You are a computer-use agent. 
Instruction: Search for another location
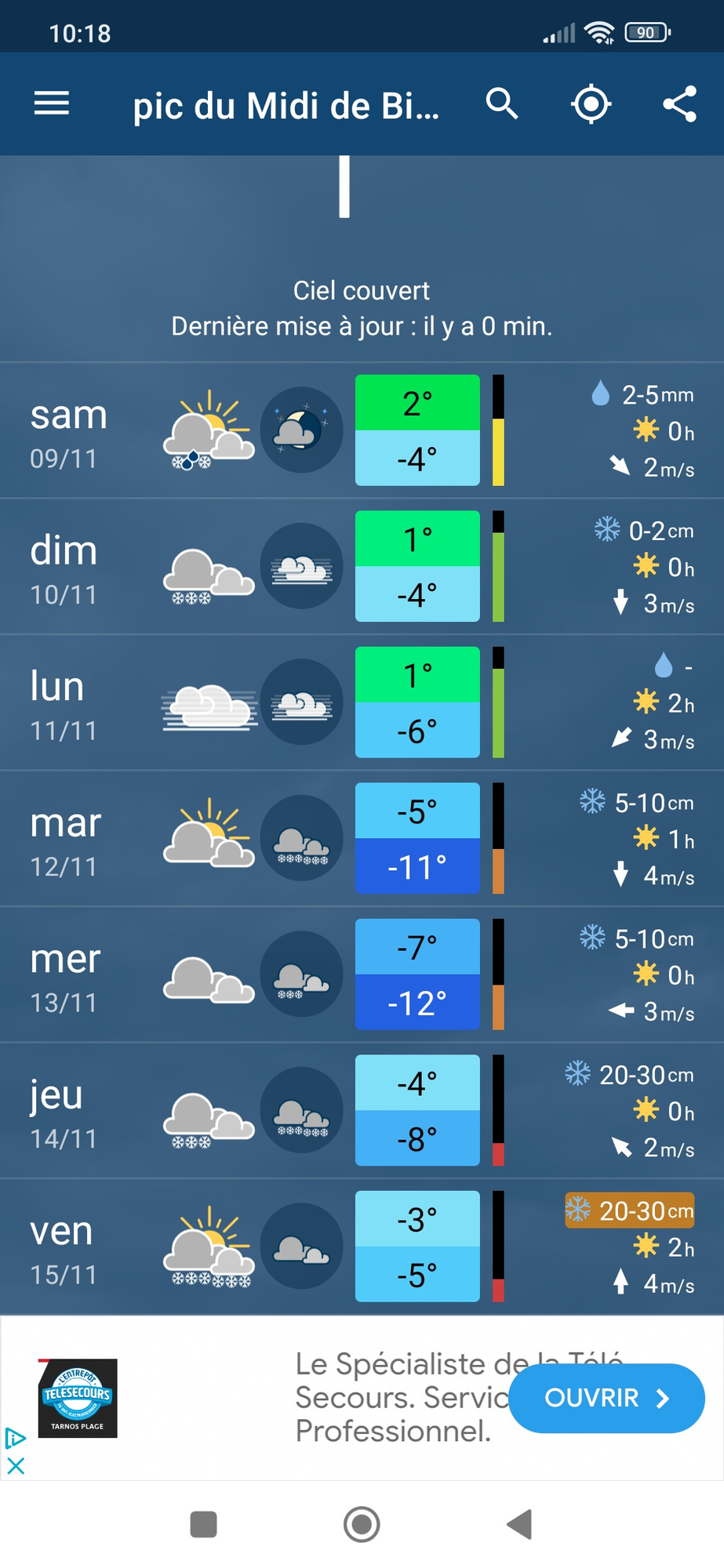tap(502, 103)
